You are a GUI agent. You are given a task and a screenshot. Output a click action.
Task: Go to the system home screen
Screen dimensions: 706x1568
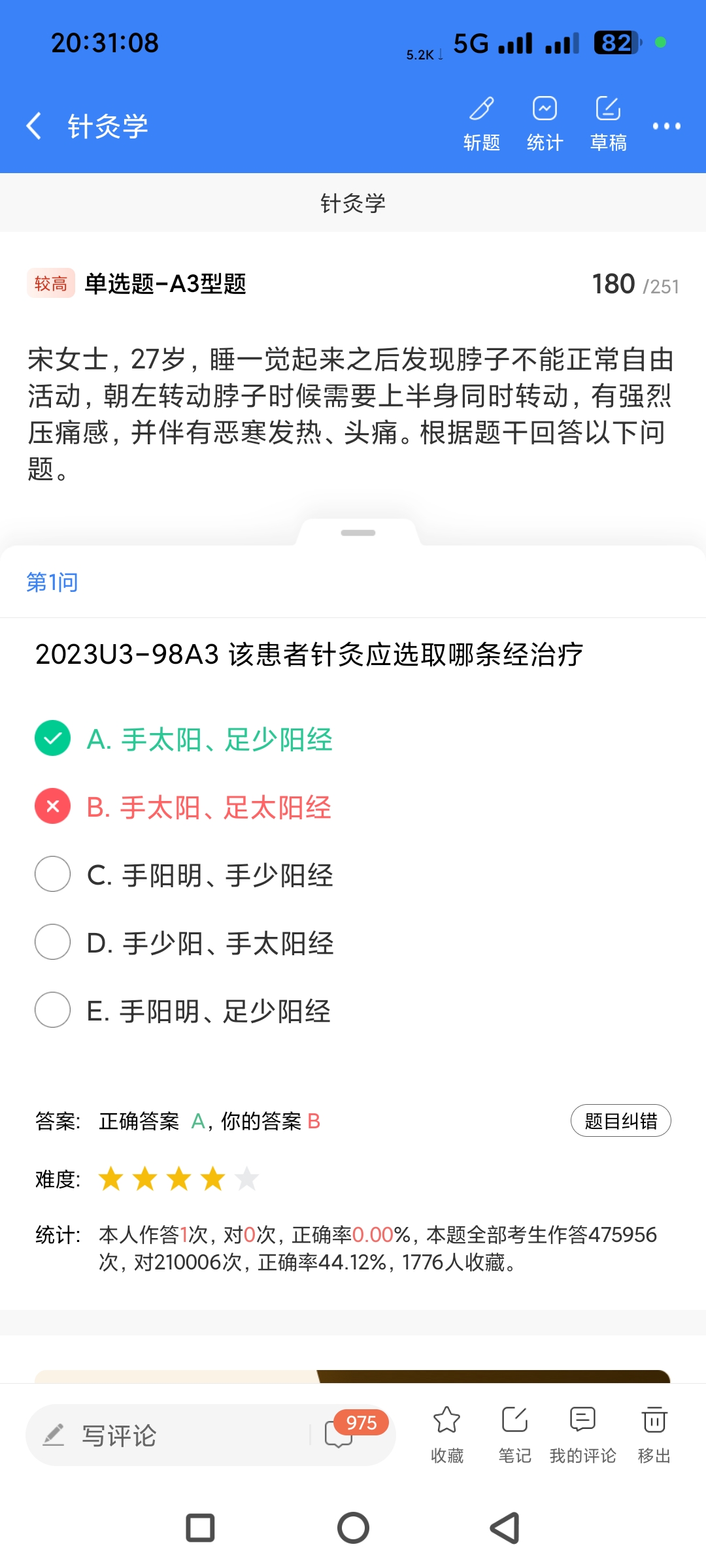pos(353,1528)
